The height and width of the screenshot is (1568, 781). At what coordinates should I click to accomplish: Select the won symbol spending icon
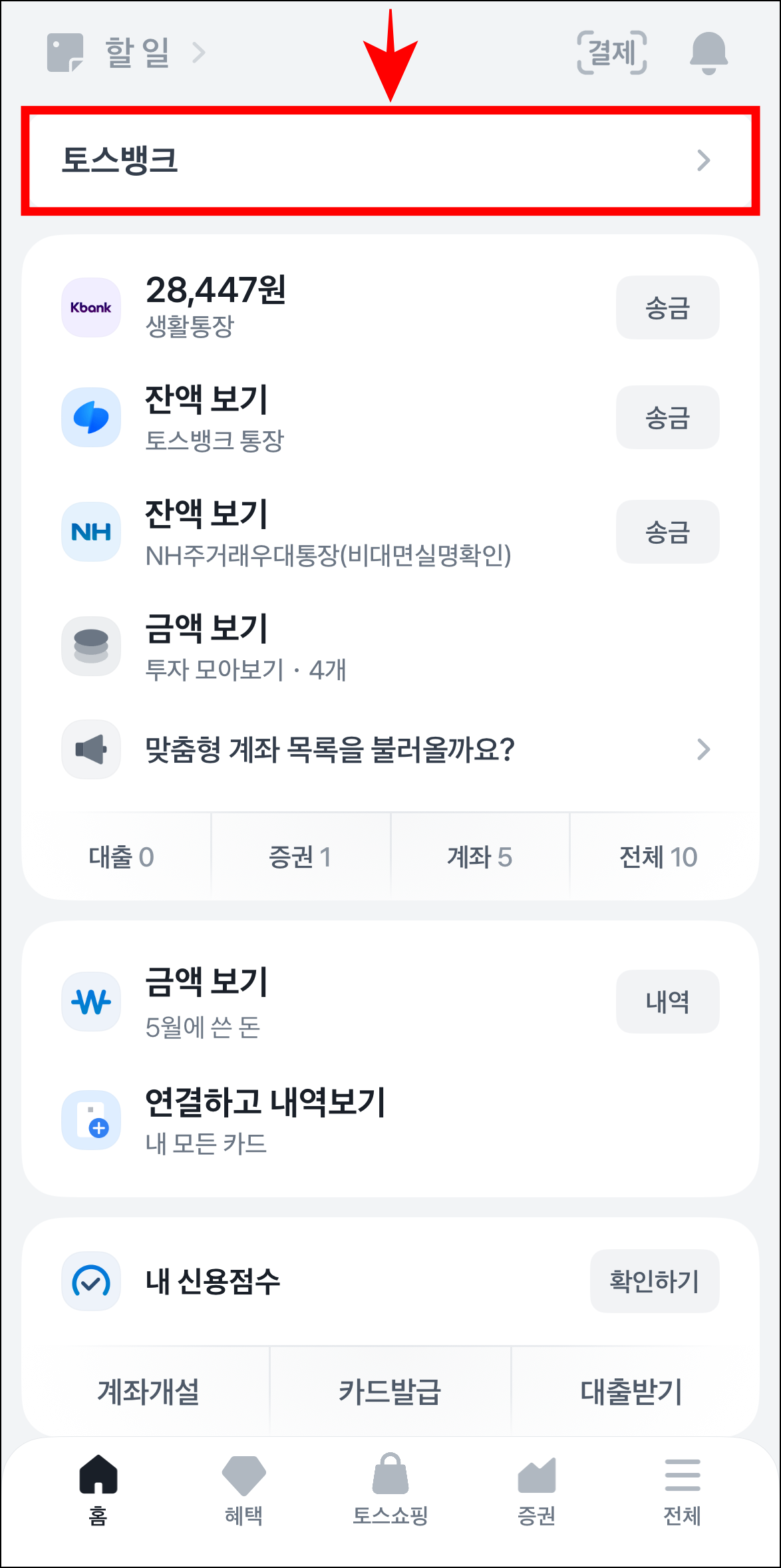[92, 1001]
